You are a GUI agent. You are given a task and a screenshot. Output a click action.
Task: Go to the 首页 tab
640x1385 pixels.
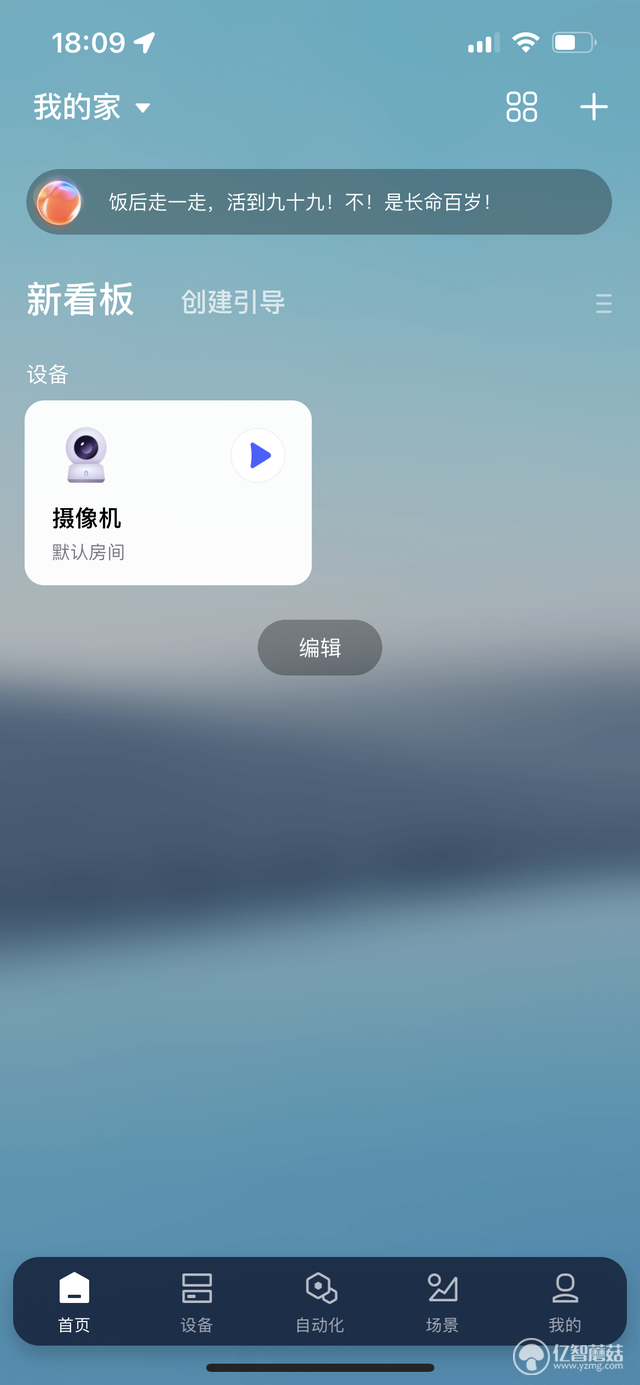[x=74, y=1302]
